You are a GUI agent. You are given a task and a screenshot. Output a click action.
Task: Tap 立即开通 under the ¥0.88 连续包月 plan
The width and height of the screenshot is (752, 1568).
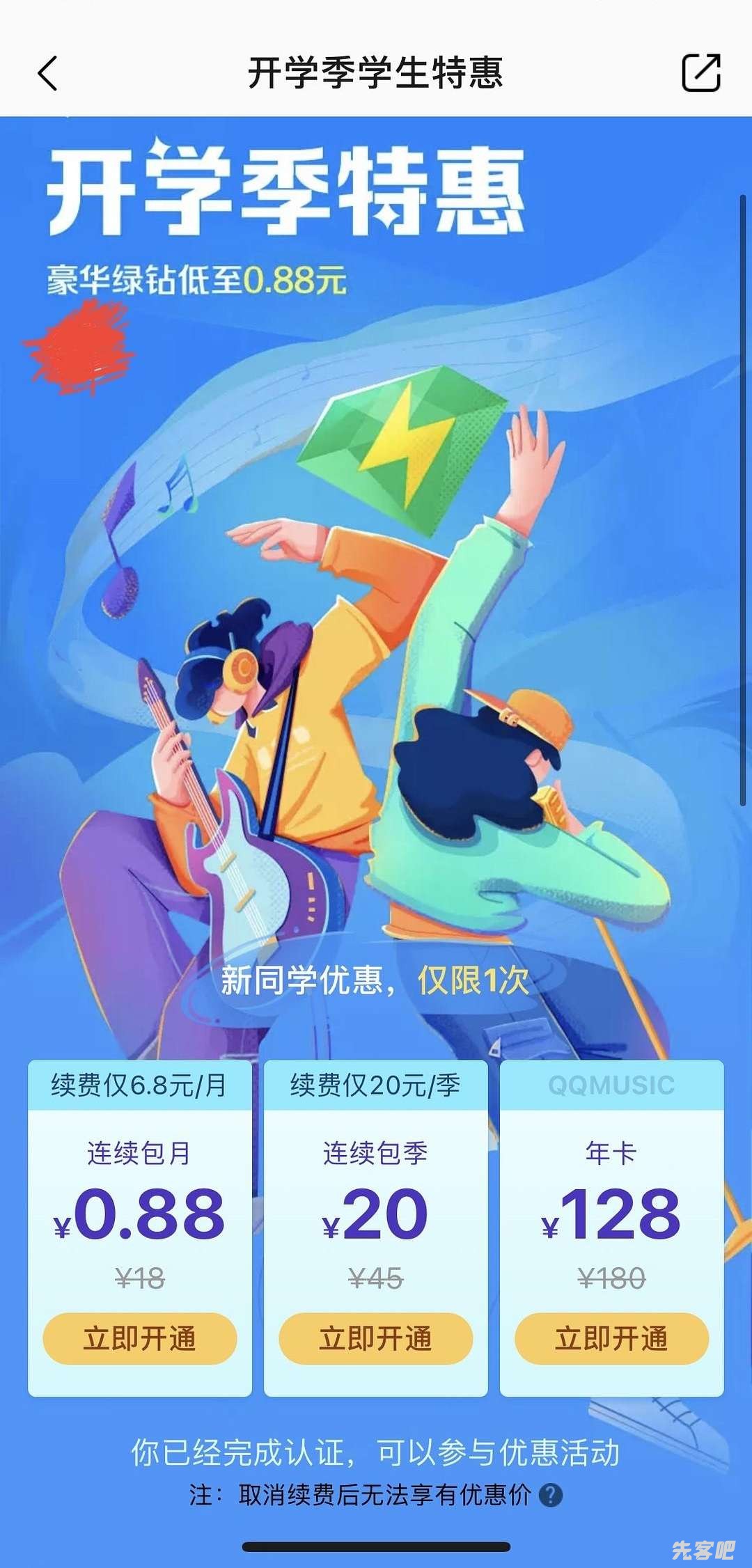click(x=139, y=1339)
